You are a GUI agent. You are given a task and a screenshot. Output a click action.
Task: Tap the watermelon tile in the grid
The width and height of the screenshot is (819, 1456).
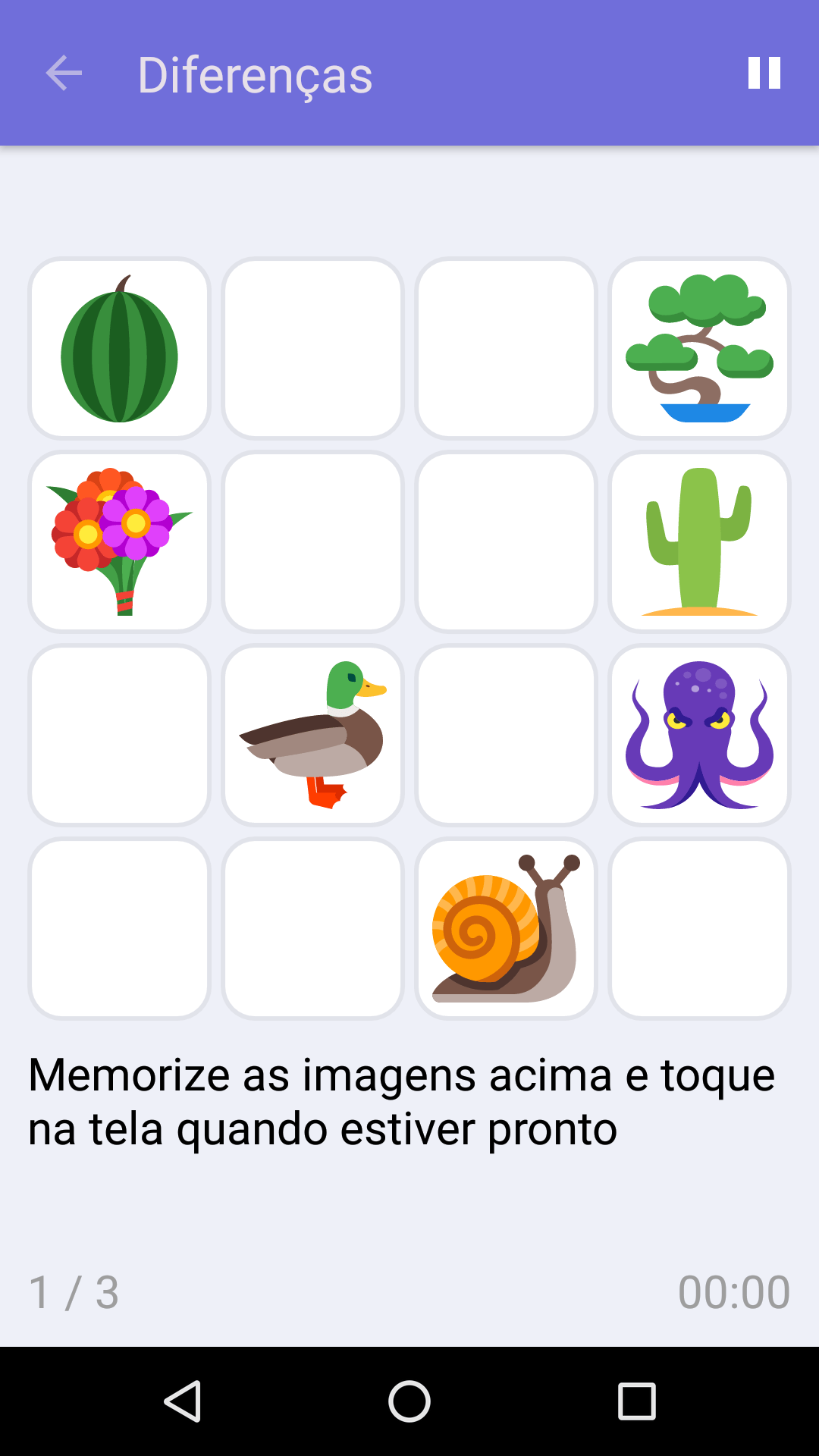click(x=119, y=348)
